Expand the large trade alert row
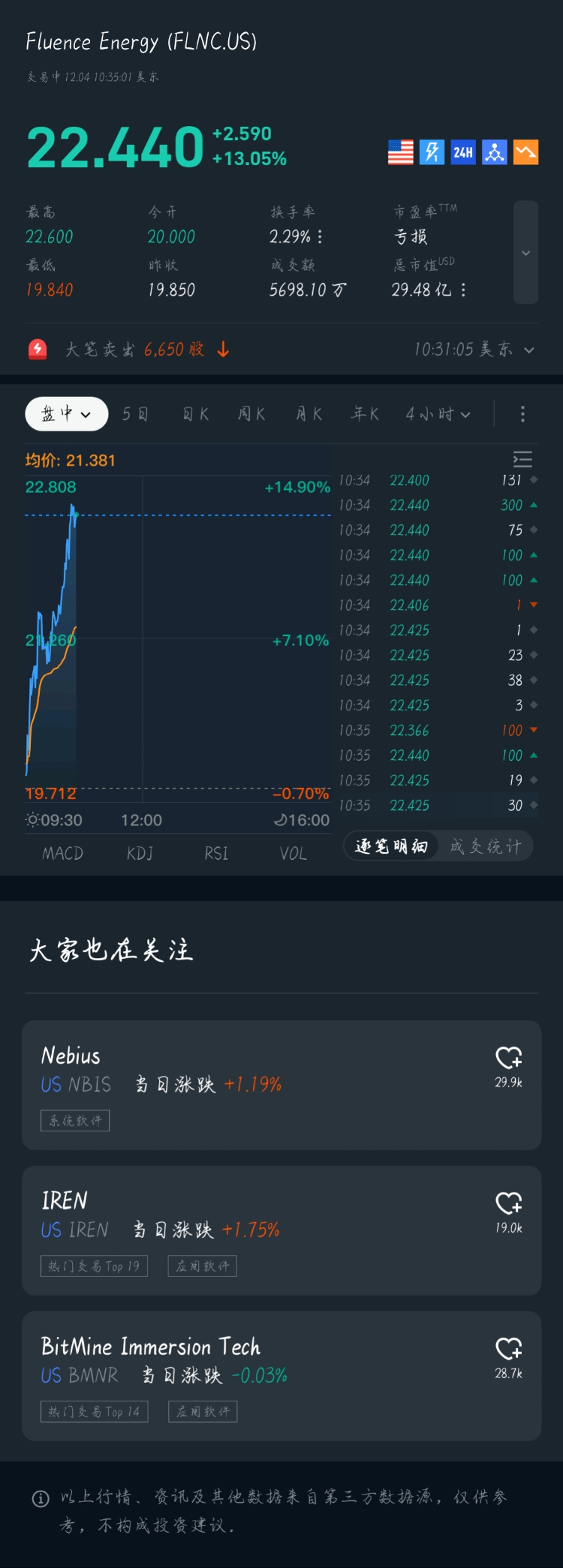The width and height of the screenshot is (563, 1568). [529, 350]
